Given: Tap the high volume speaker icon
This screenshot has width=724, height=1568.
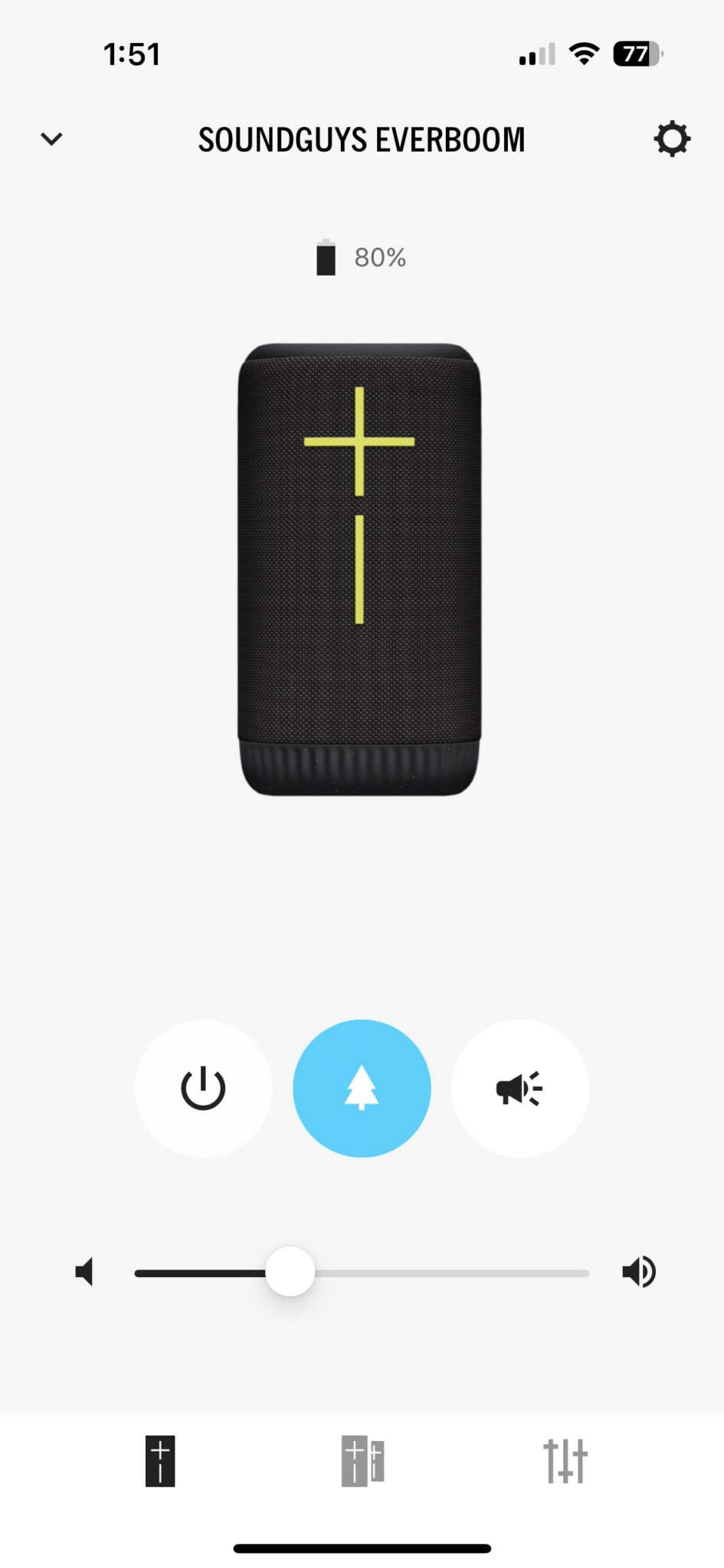Looking at the screenshot, I should click(639, 1272).
